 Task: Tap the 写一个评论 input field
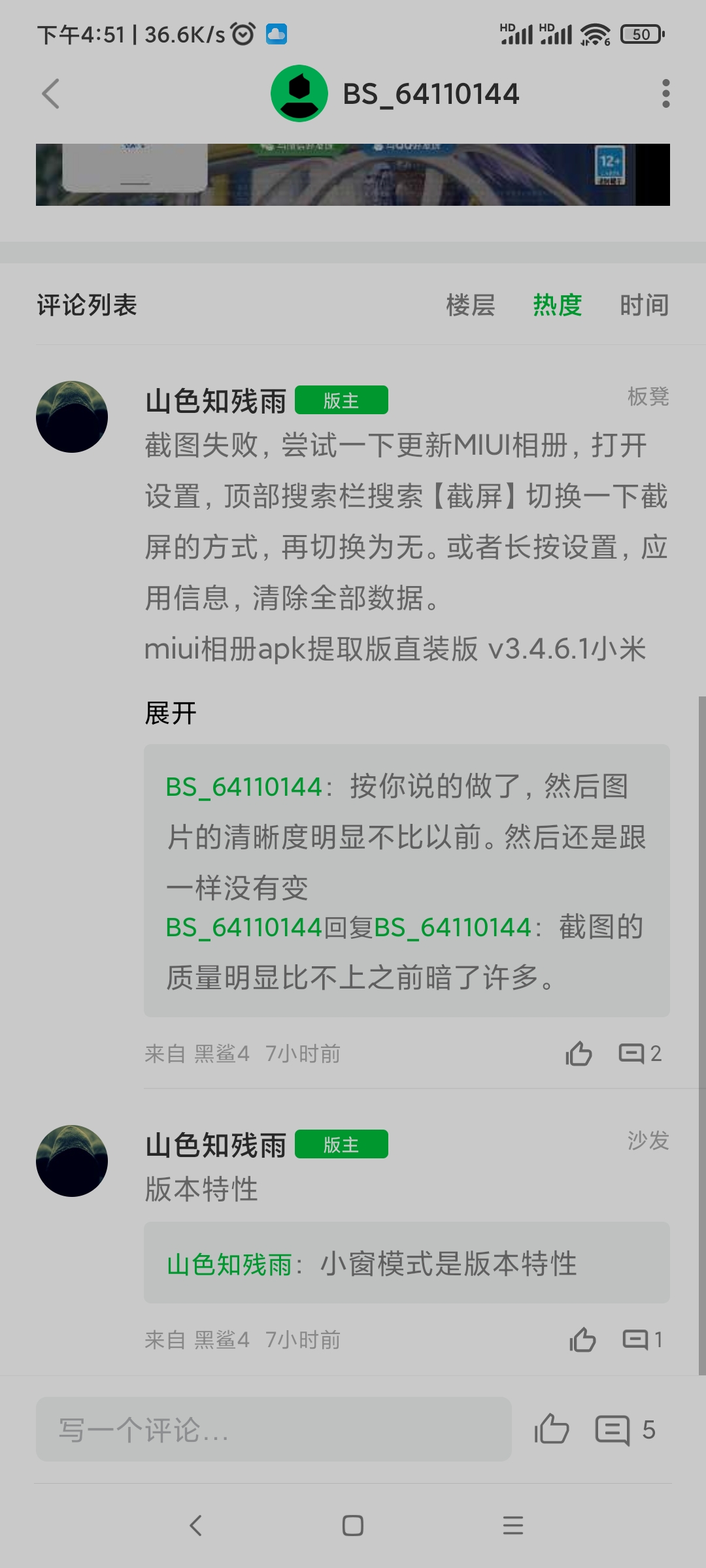coord(273,1429)
